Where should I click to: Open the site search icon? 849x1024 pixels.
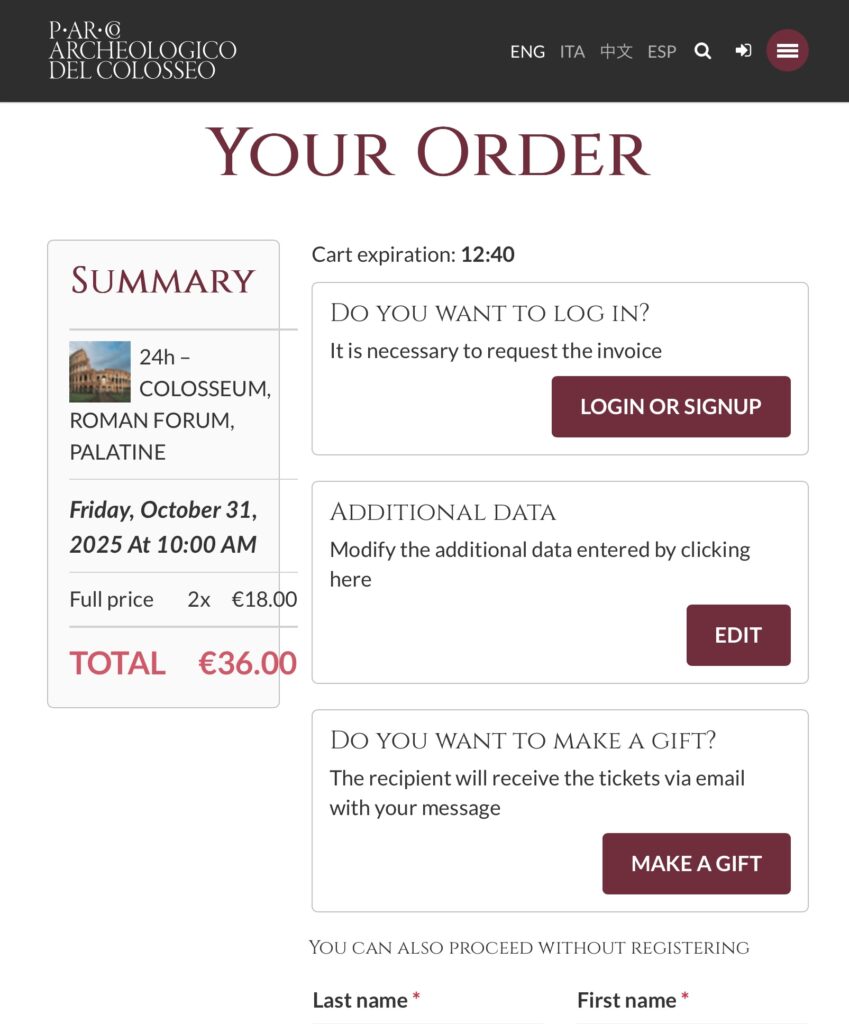click(703, 51)
